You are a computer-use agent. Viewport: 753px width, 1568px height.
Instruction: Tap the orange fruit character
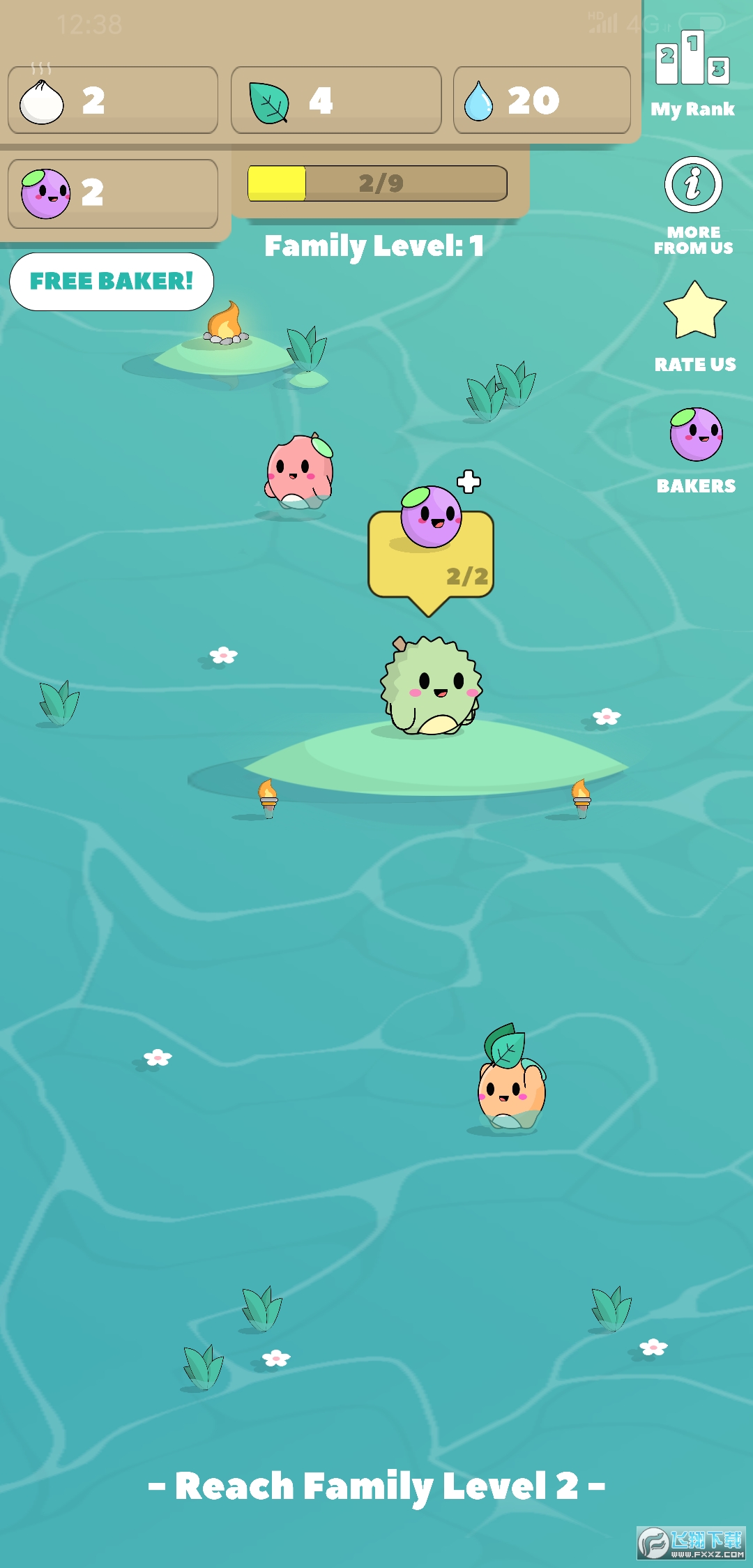point(510,1083)
